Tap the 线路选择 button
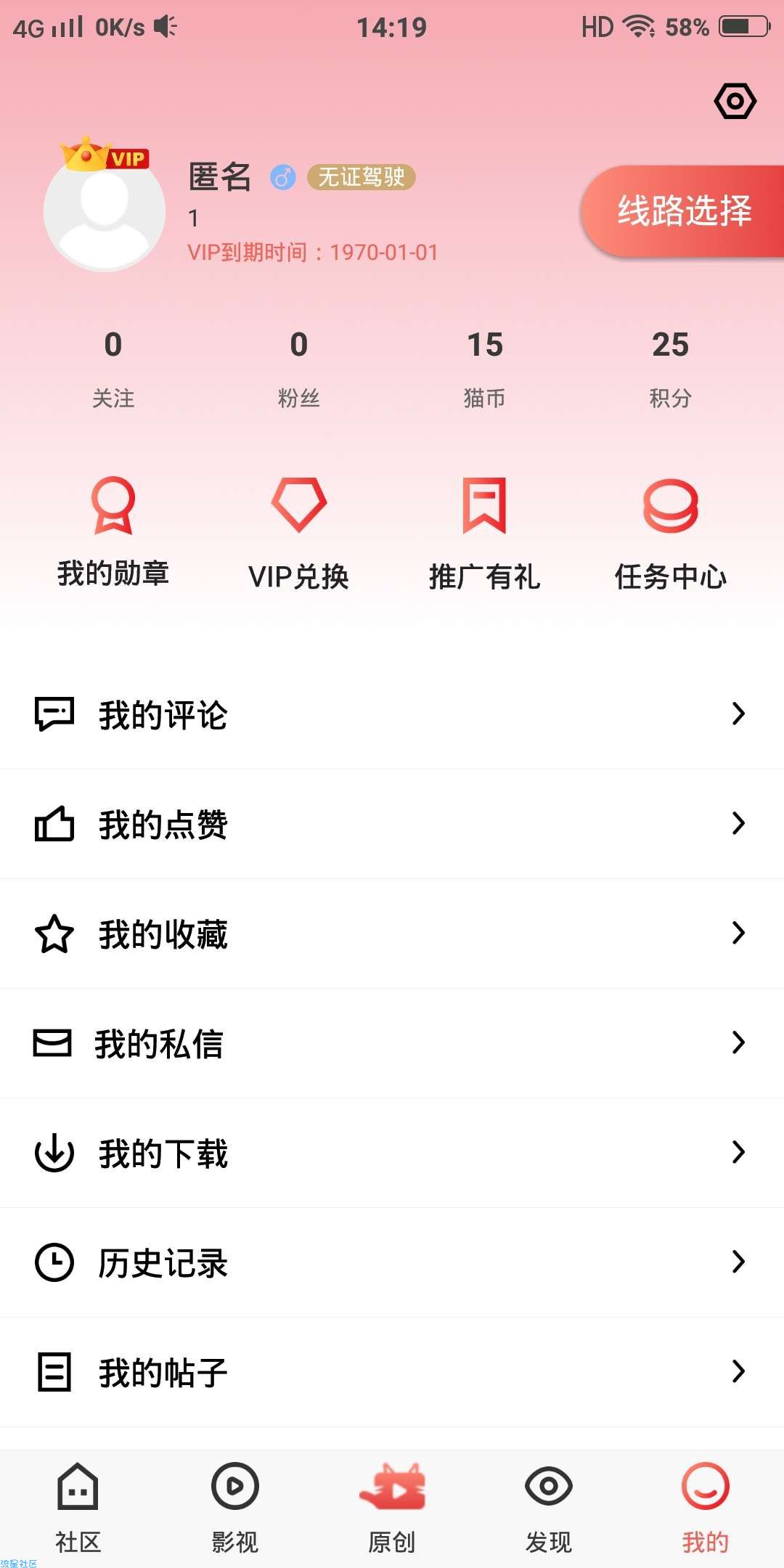 [x=683, y=211]
